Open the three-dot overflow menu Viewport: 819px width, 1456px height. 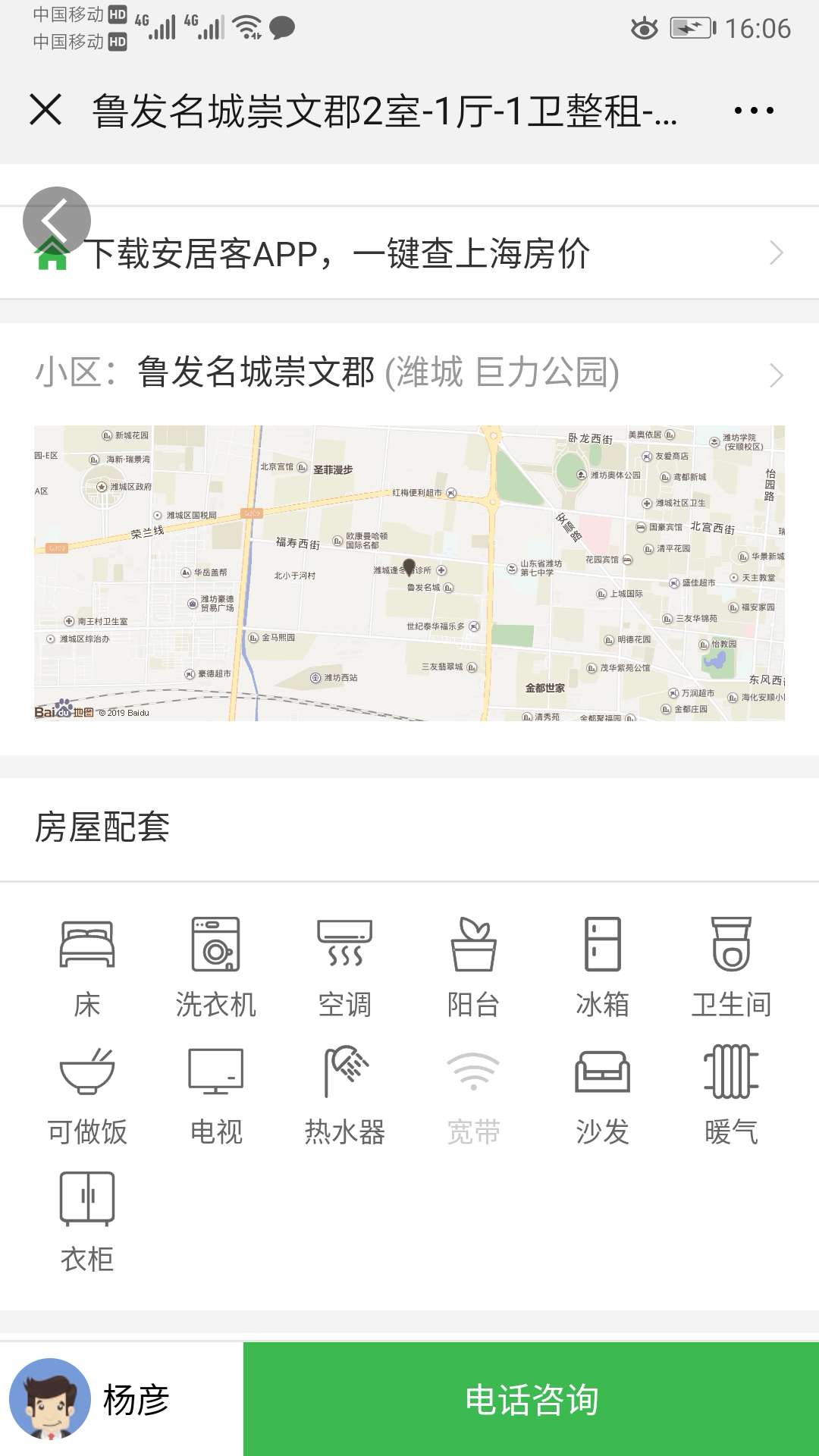pyautogui.click(x=753, y=111)
